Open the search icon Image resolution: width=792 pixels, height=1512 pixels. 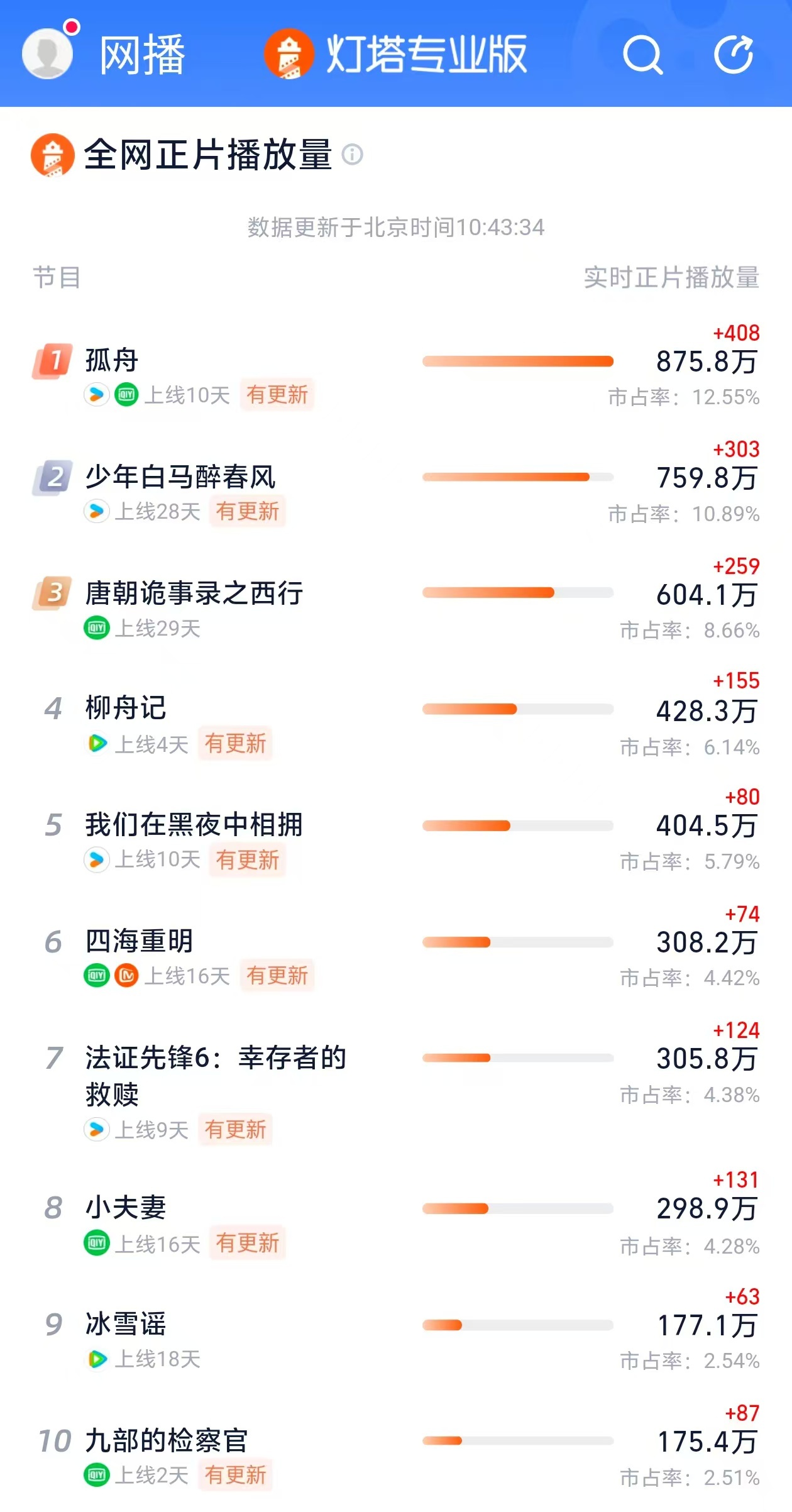click(642, 55)
